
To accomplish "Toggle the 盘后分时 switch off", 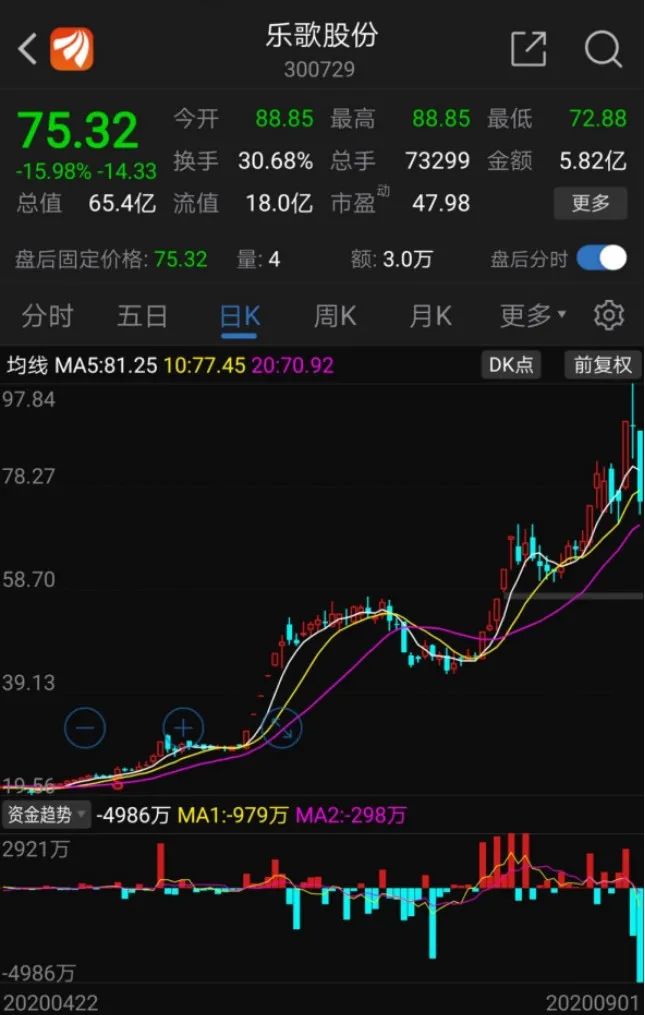I will pos(601,259).
